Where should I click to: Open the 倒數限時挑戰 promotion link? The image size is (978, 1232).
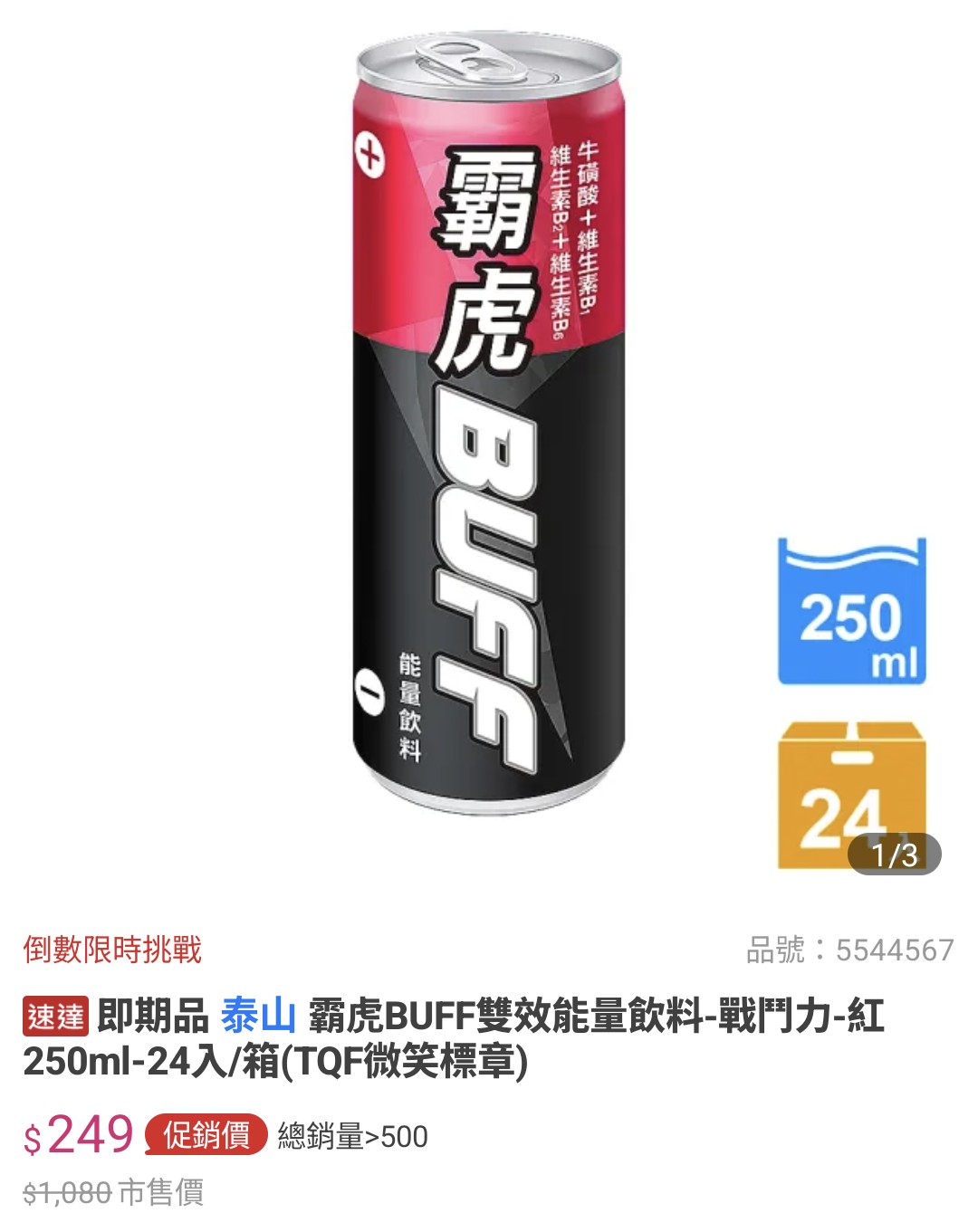coord(112,950)
